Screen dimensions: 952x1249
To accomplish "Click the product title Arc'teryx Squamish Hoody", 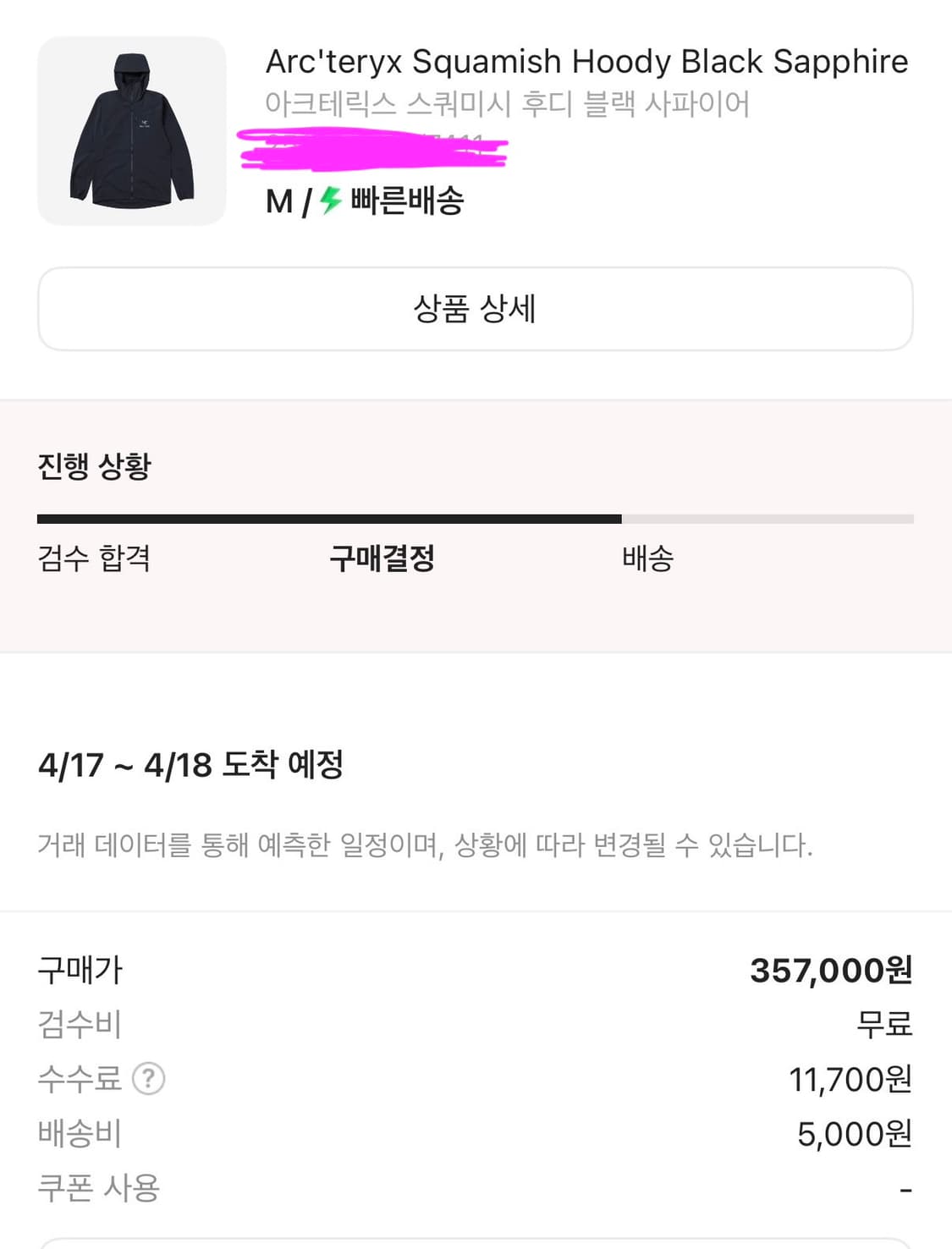I will pyautogui.click(x=586, y=60).
